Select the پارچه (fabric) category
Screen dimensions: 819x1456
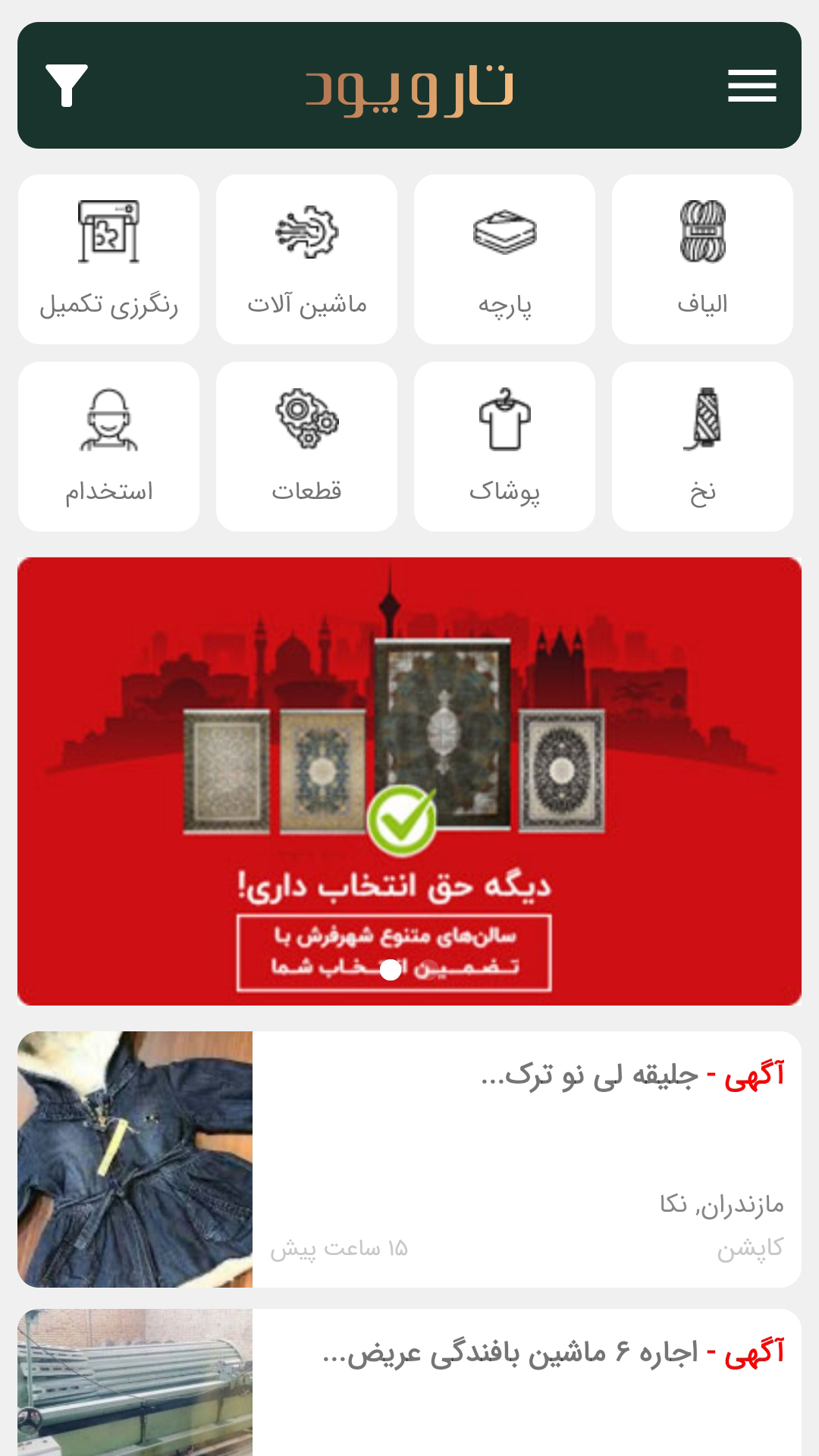click(x=504, y=259)
